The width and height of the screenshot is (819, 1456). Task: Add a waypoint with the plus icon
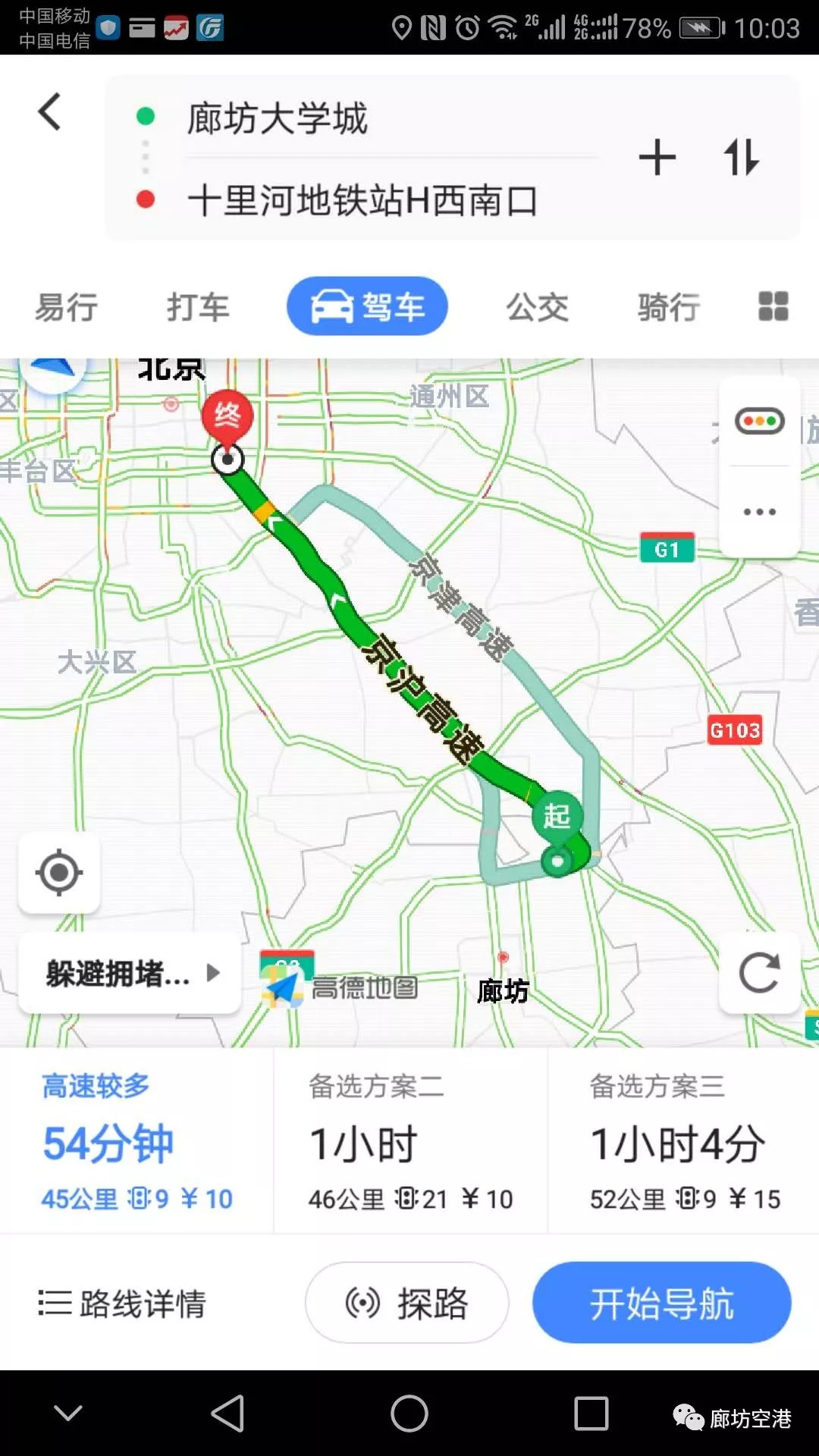[x=657, y=158]
